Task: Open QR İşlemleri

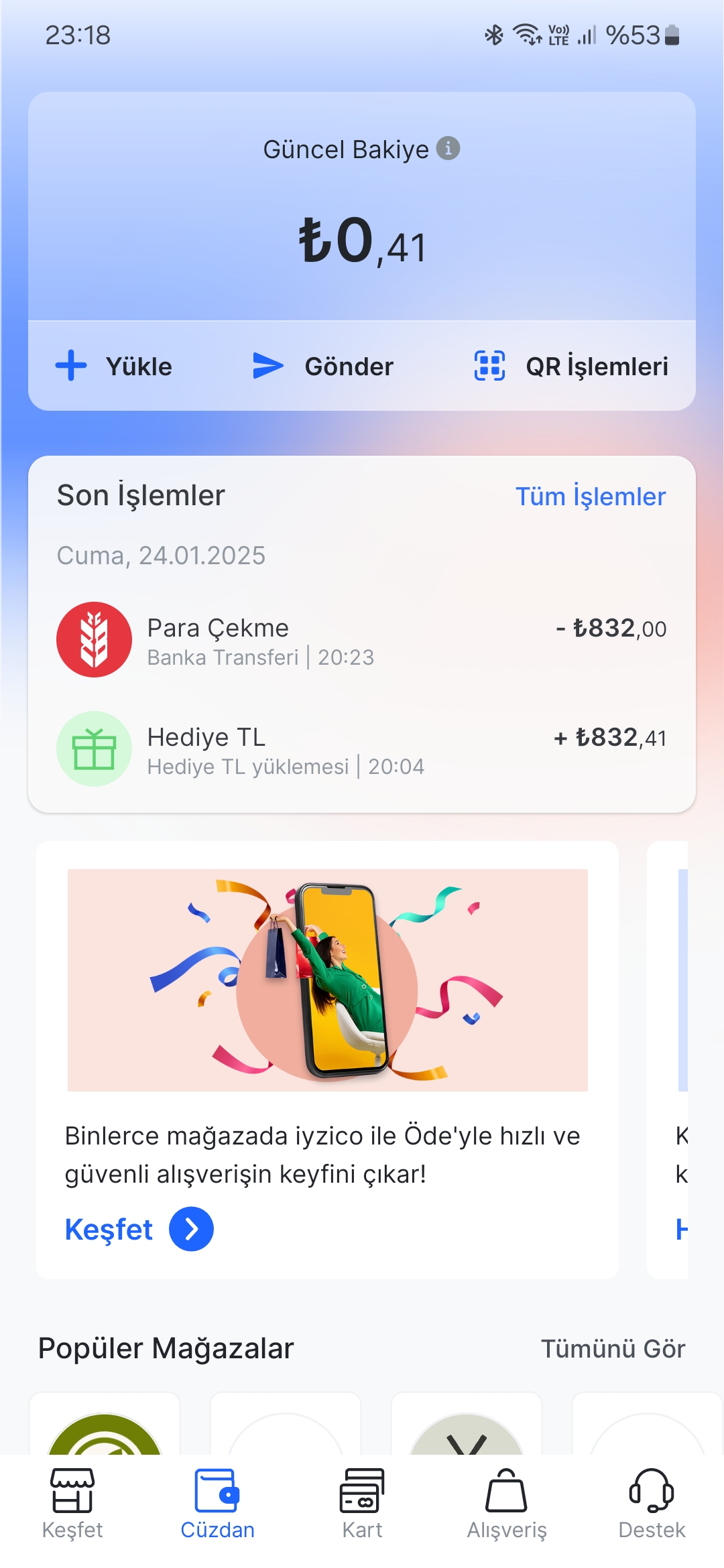Action: (x=571, y=367)
